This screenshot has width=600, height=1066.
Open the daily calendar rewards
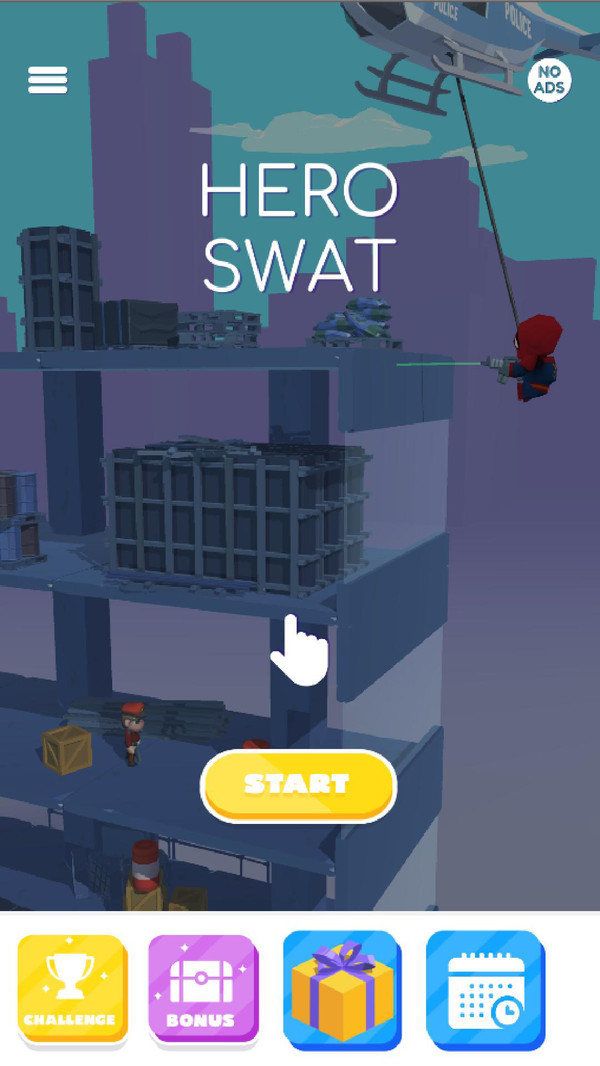tap(486, 989)
